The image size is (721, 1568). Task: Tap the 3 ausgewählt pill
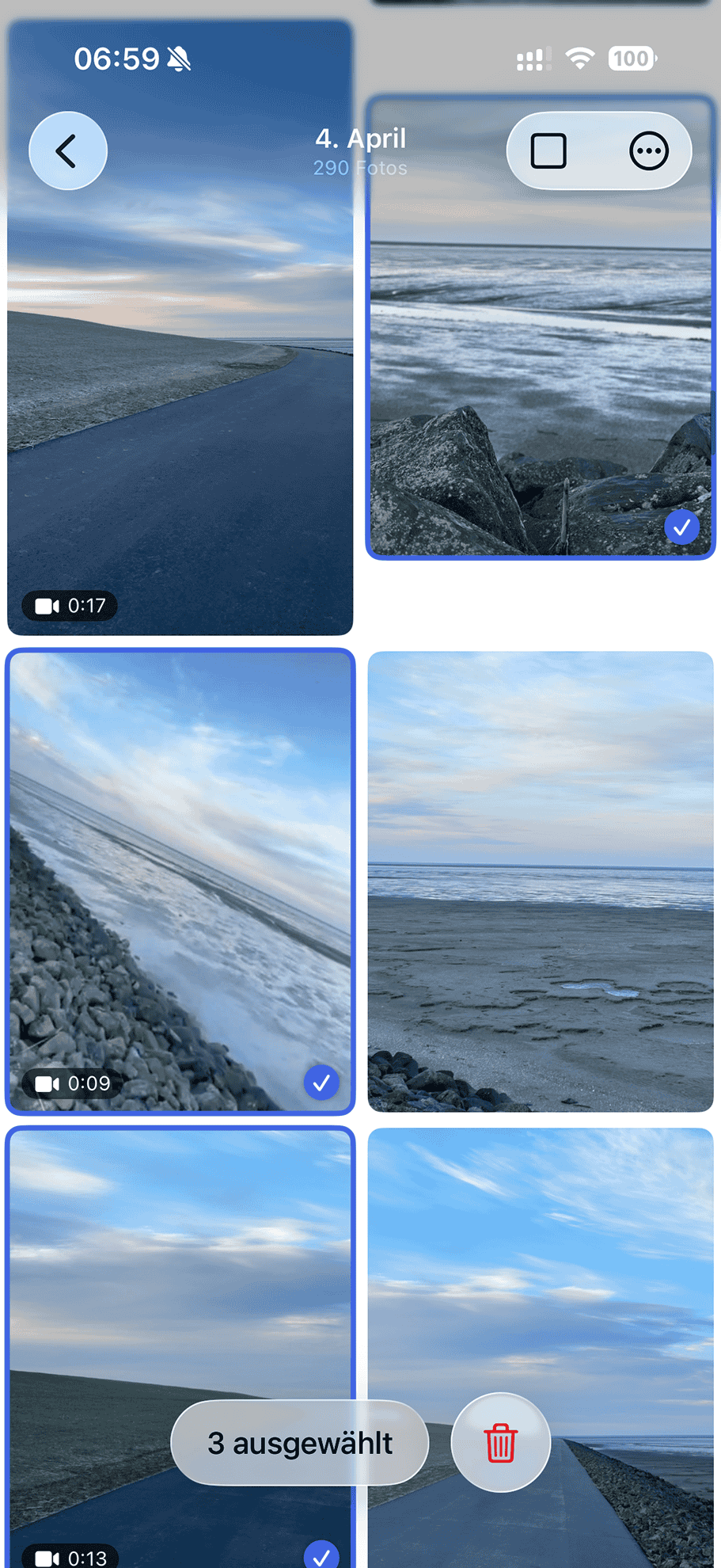(x=299, y=1443)
